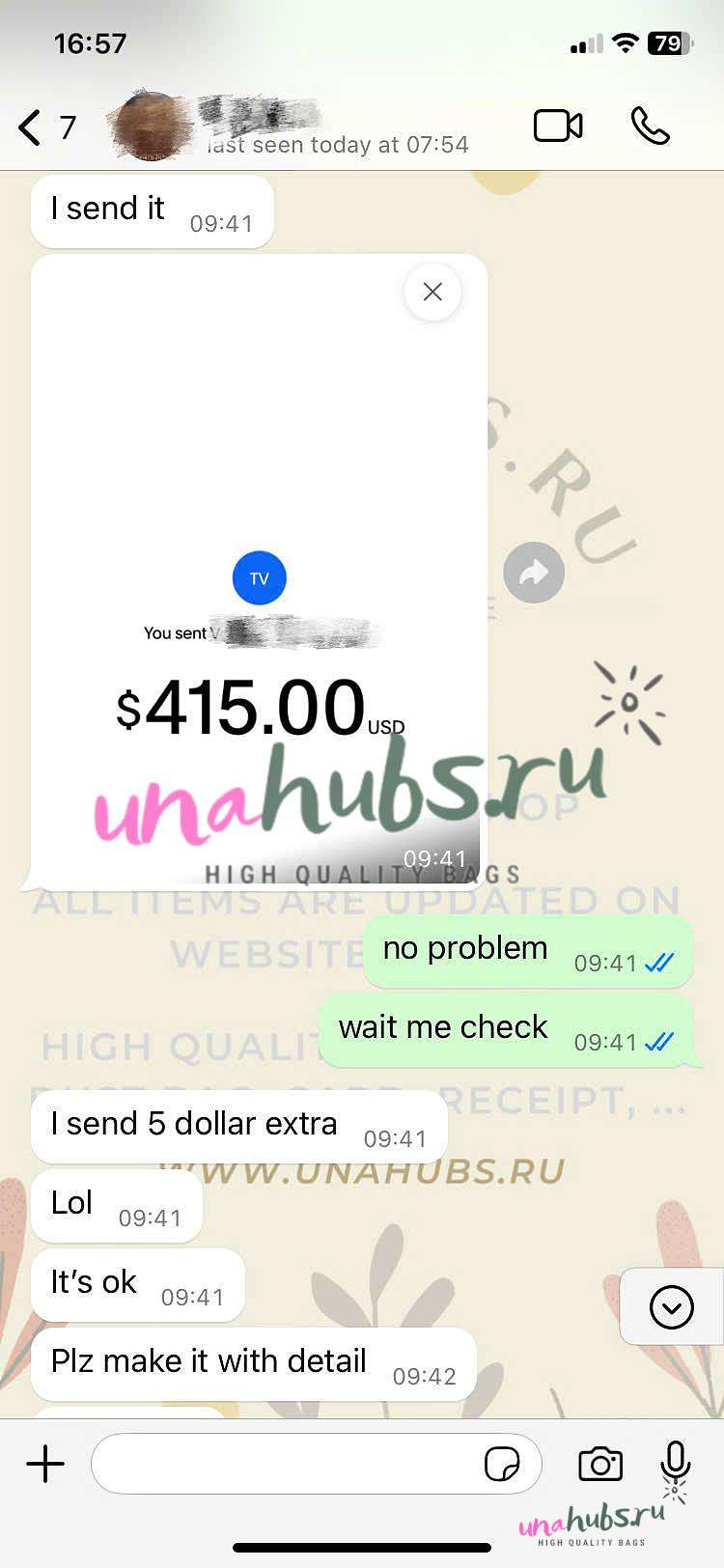Start a video call

click(558, 126)
